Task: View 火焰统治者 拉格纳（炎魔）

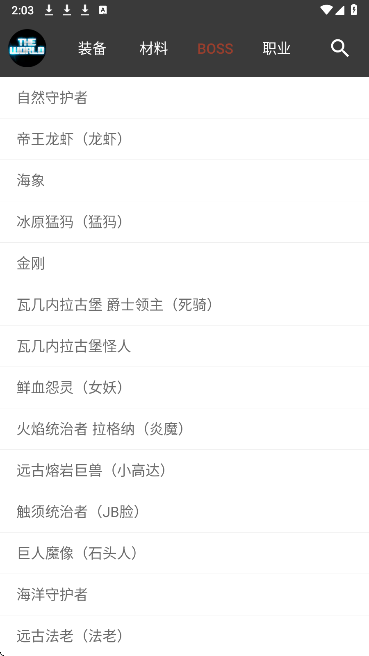Action: tap(184, 429)
